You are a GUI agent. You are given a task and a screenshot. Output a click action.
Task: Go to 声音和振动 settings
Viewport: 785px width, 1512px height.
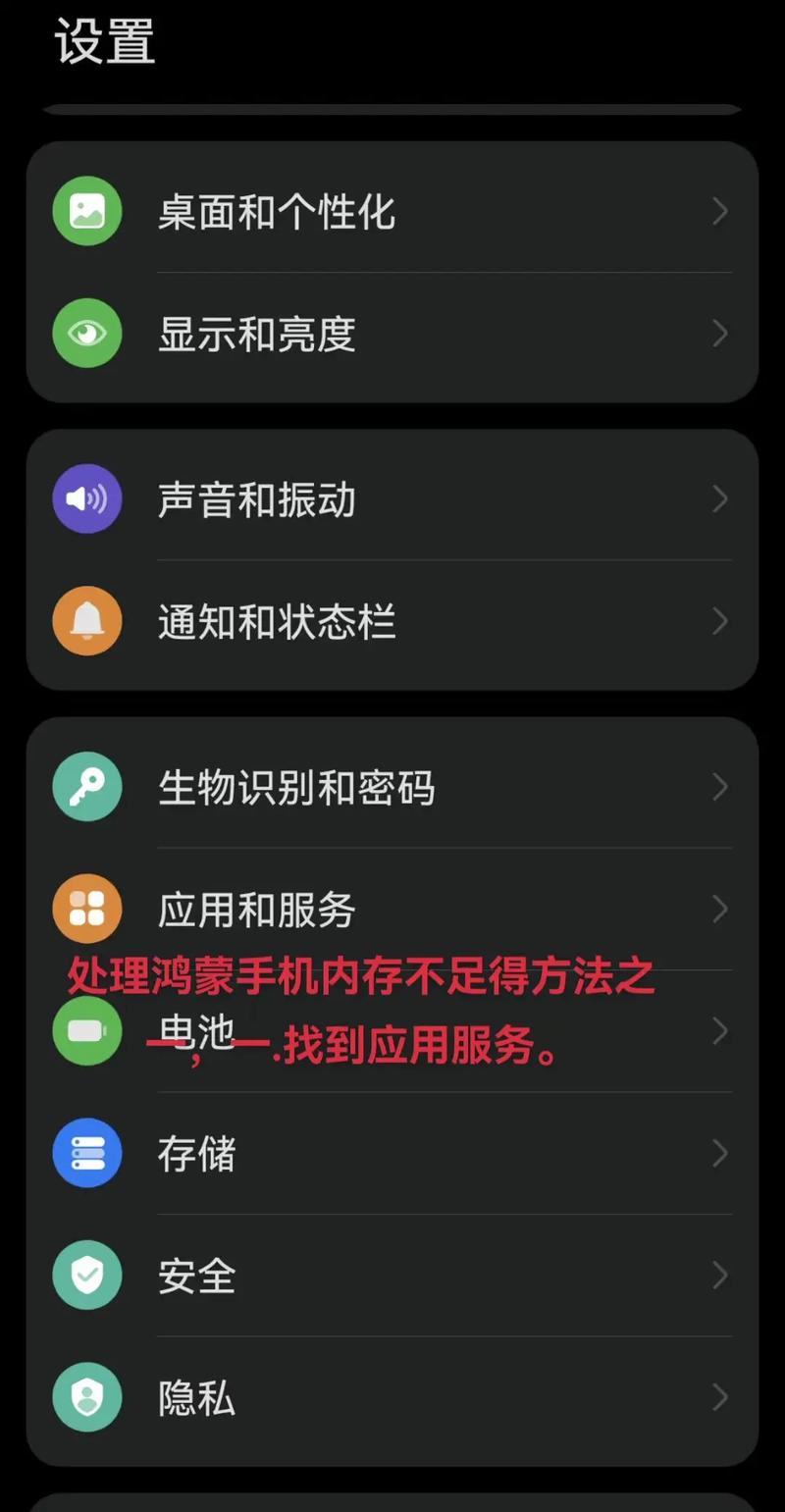coord(392,499)
